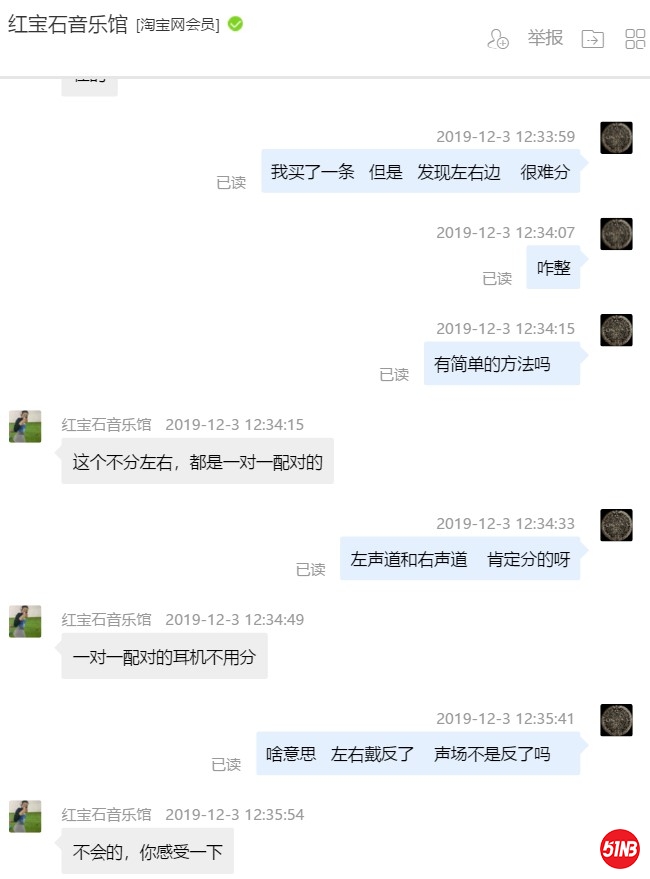Open my avatar beside 咋整 message

(616, 234)
